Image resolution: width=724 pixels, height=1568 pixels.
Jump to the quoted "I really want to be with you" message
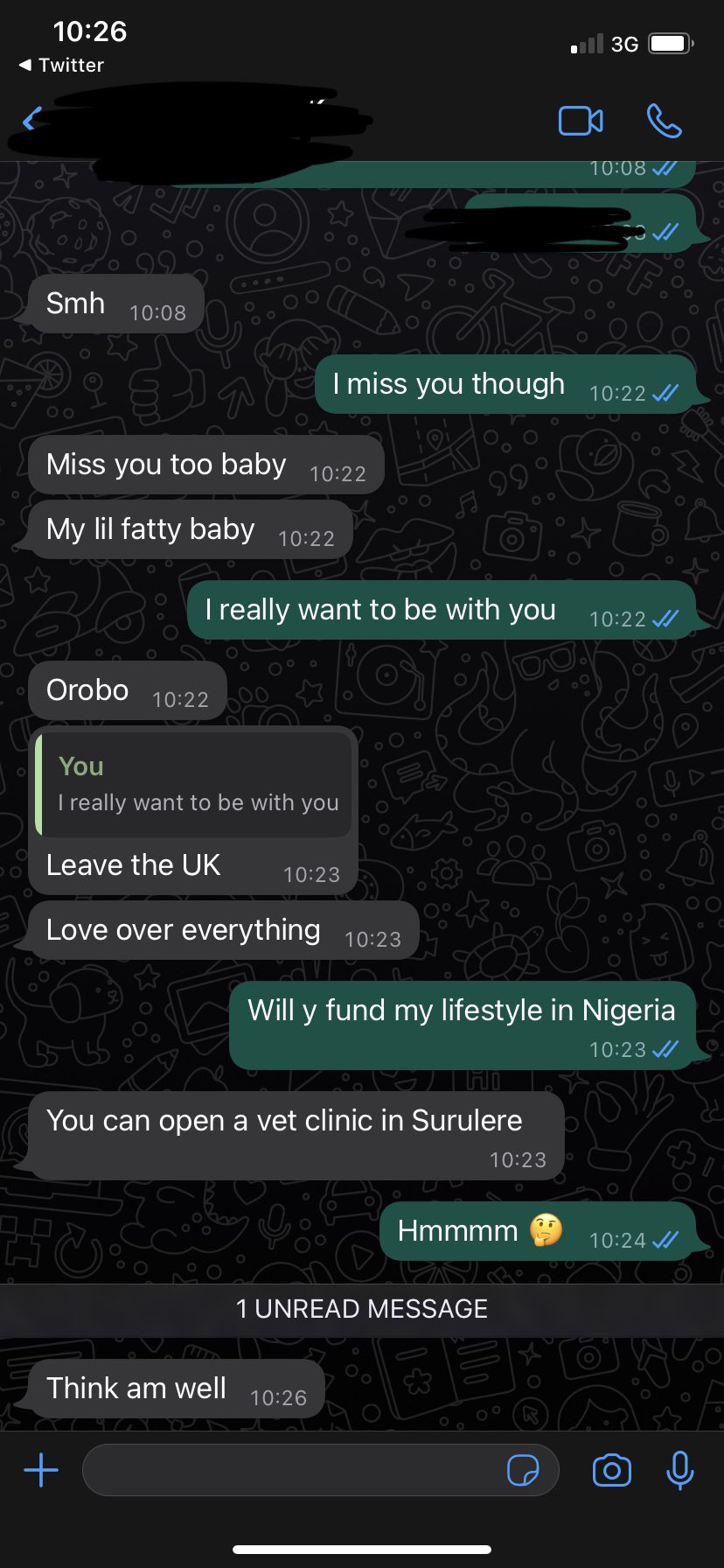click(194, 785)
